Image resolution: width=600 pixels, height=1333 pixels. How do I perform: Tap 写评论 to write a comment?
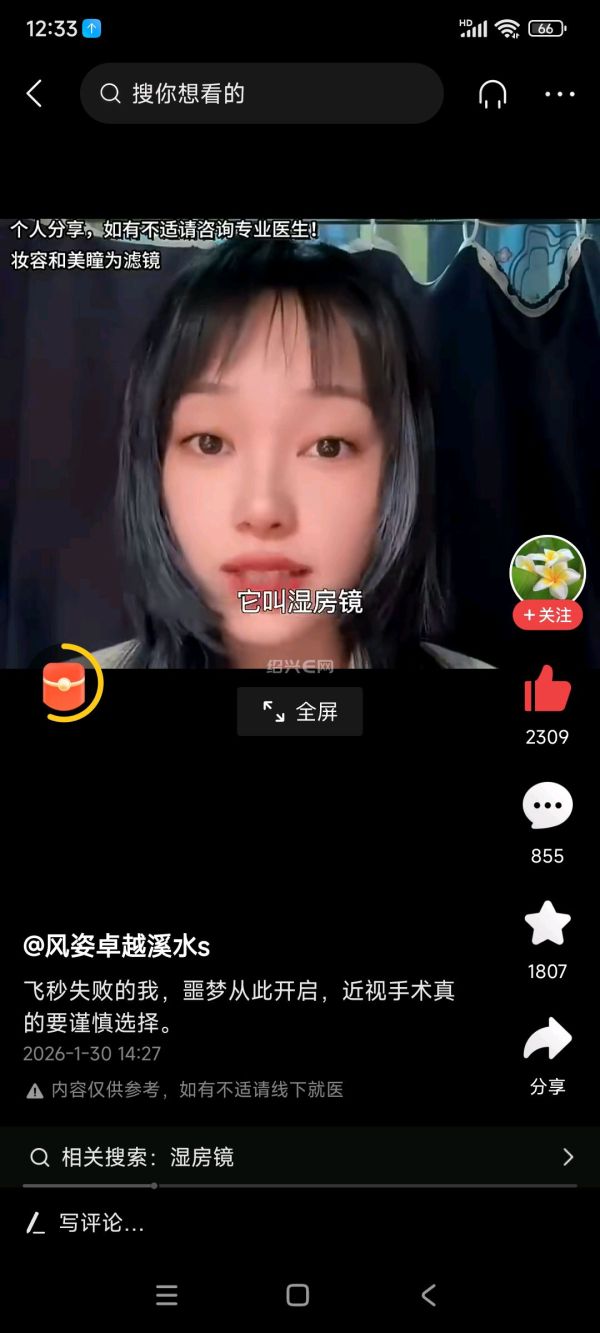100,1223
